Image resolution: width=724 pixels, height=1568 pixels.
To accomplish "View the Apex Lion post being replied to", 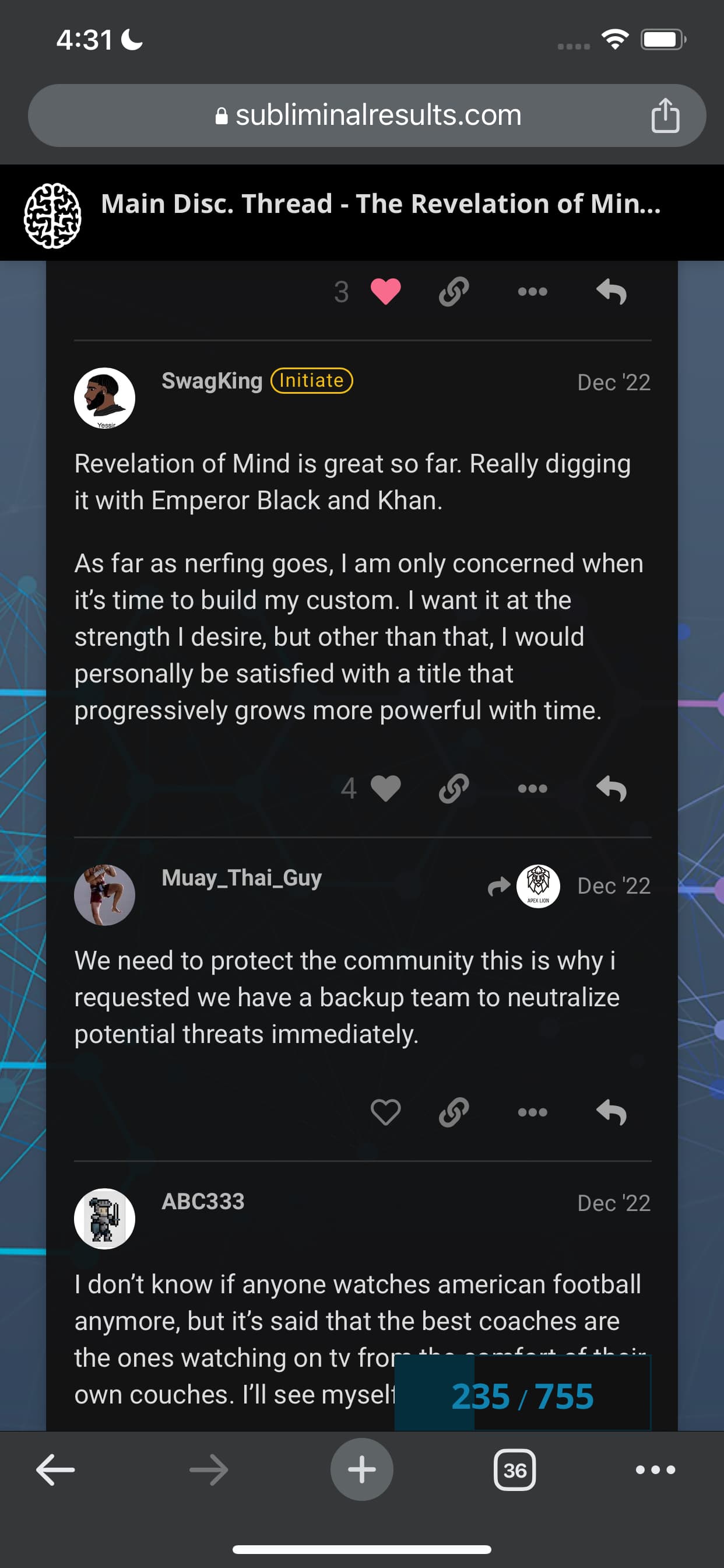I will [x=524, y=885].
